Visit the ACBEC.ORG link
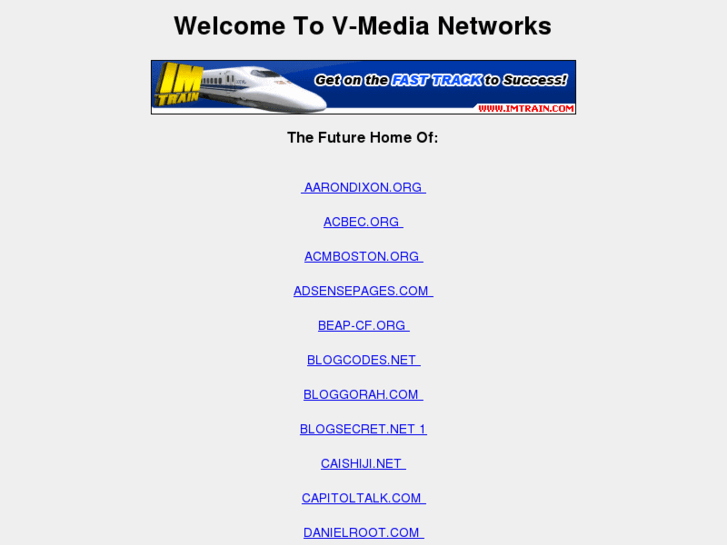The width and height of the screenshot is (727, 545). coord(362,222)
